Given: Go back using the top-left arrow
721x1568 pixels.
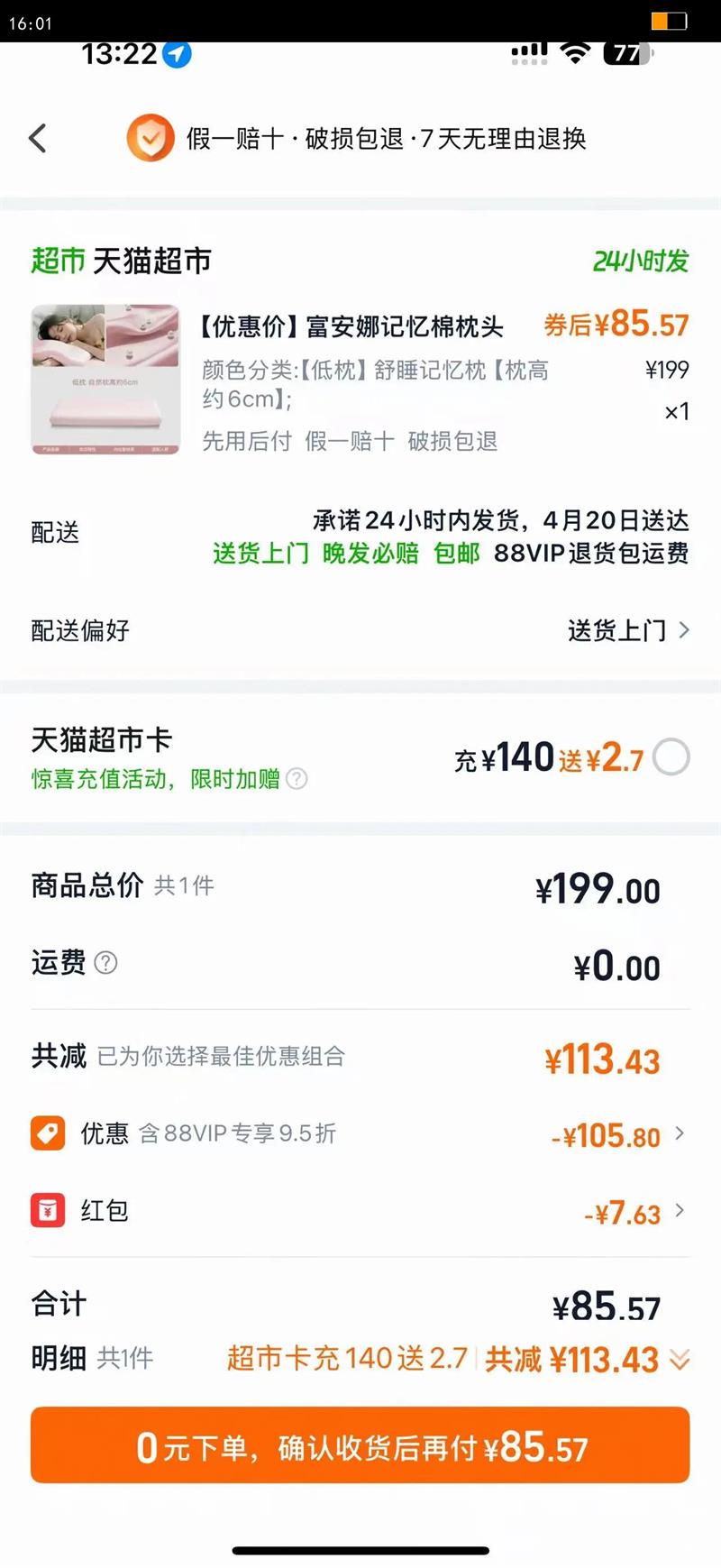Looking at the screenshot, I should (38, 139).
